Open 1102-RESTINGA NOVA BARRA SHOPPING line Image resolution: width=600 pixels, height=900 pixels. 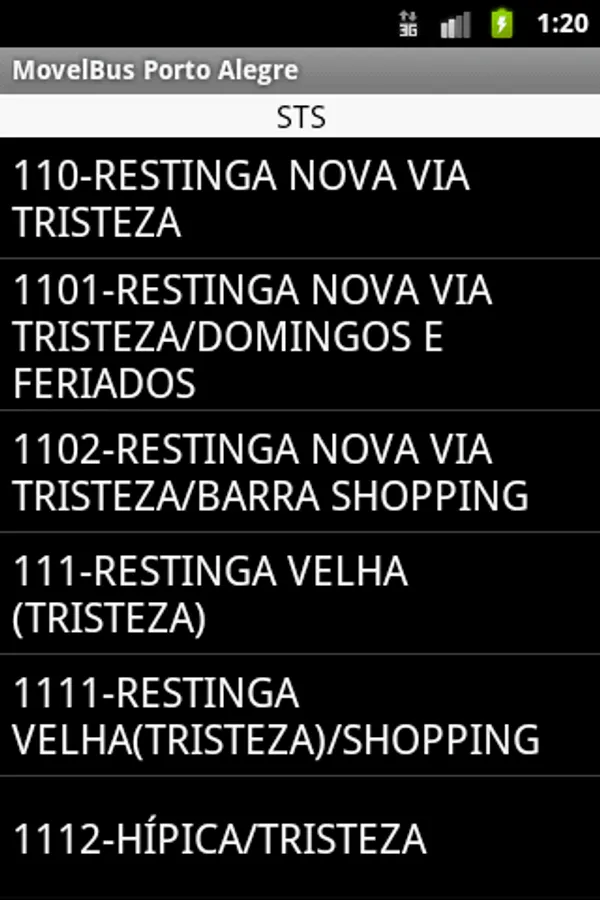coord(300,471)
